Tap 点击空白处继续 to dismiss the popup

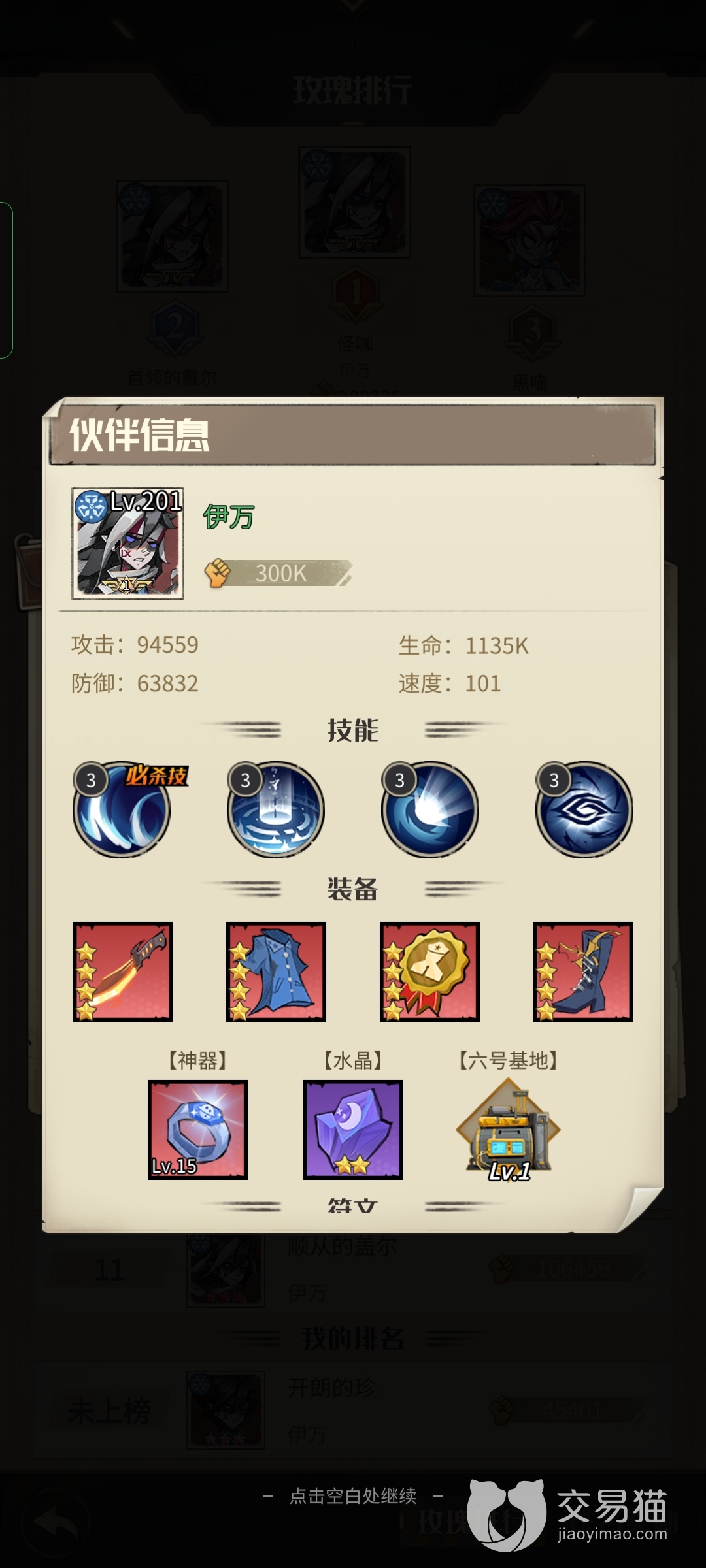point(353,1495)
